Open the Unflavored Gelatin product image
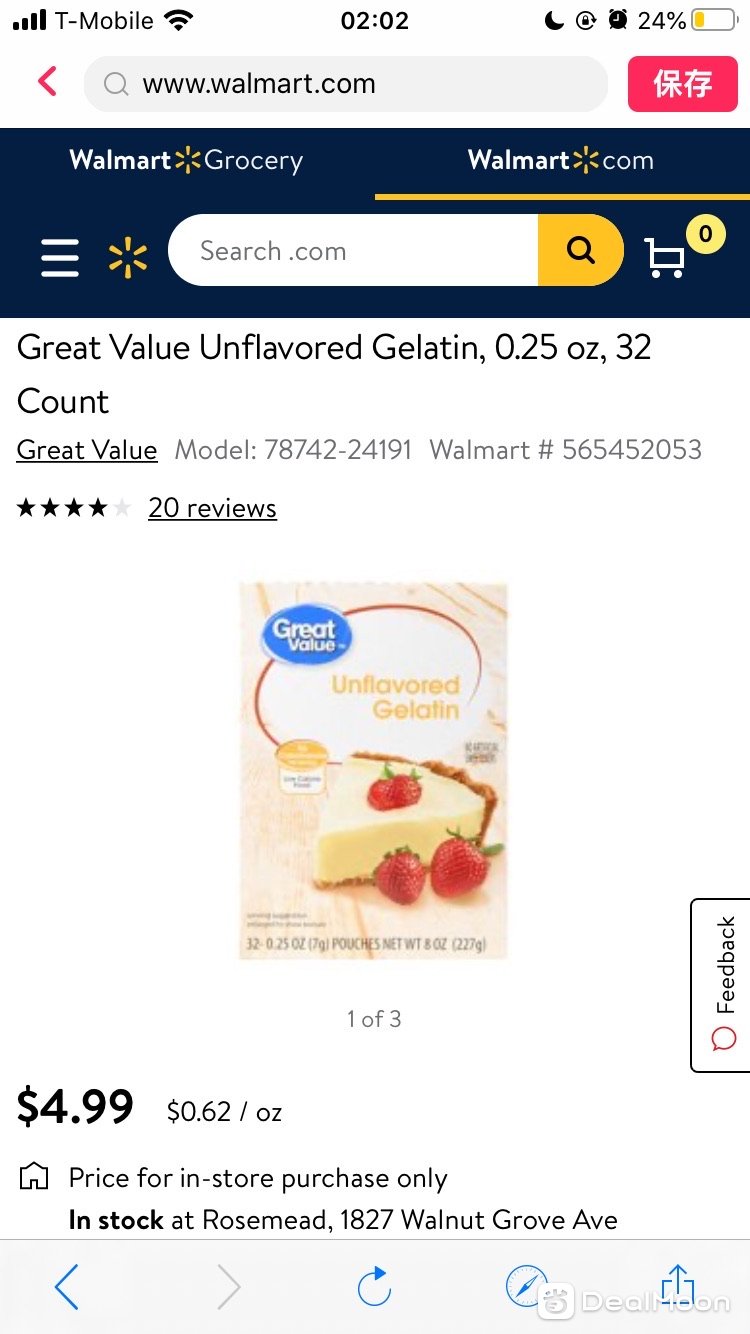The width and height of the screenshot is (750, 1334). (373, 771)
